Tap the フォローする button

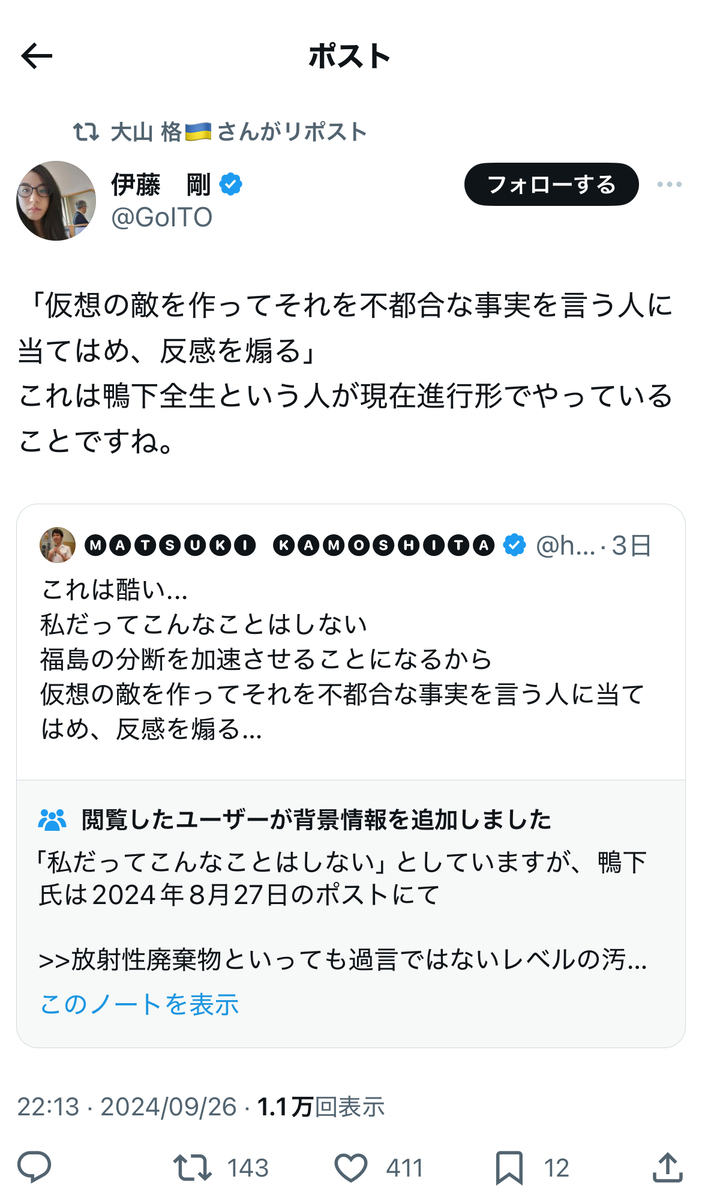click(551, 184)
